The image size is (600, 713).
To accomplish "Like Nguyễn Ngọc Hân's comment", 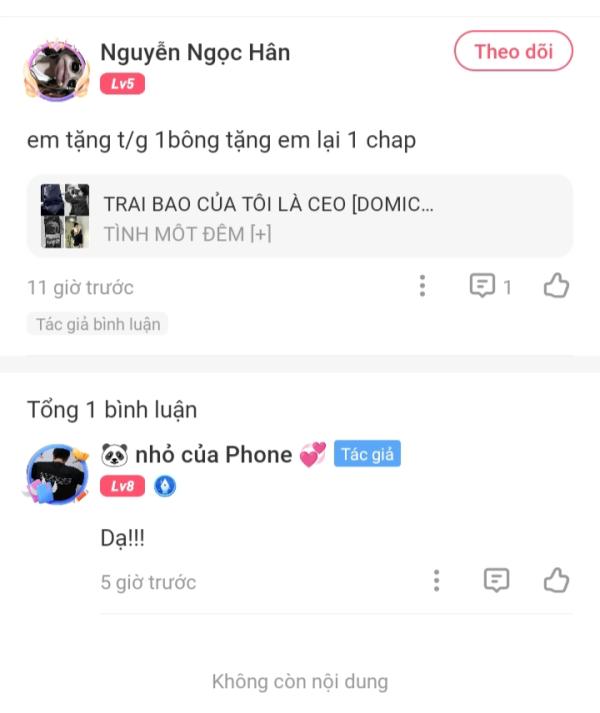I will 556,287.
